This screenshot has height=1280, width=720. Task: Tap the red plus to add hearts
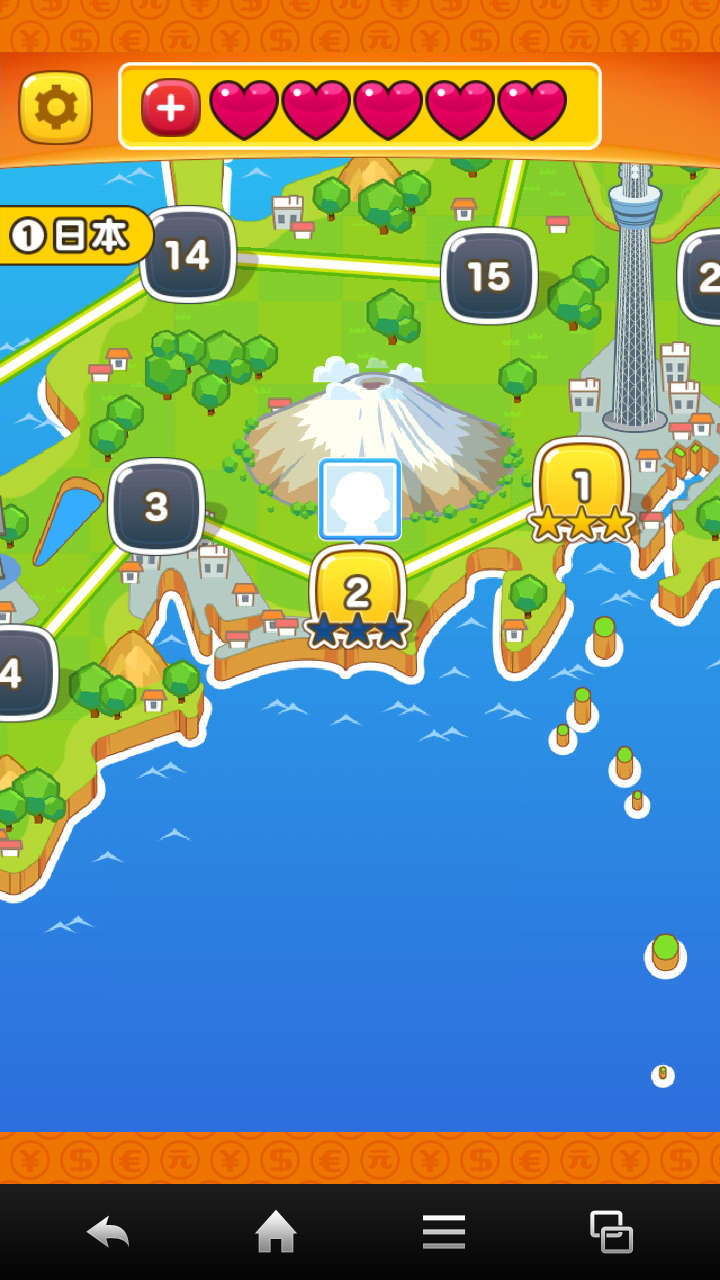pos(170,107)
